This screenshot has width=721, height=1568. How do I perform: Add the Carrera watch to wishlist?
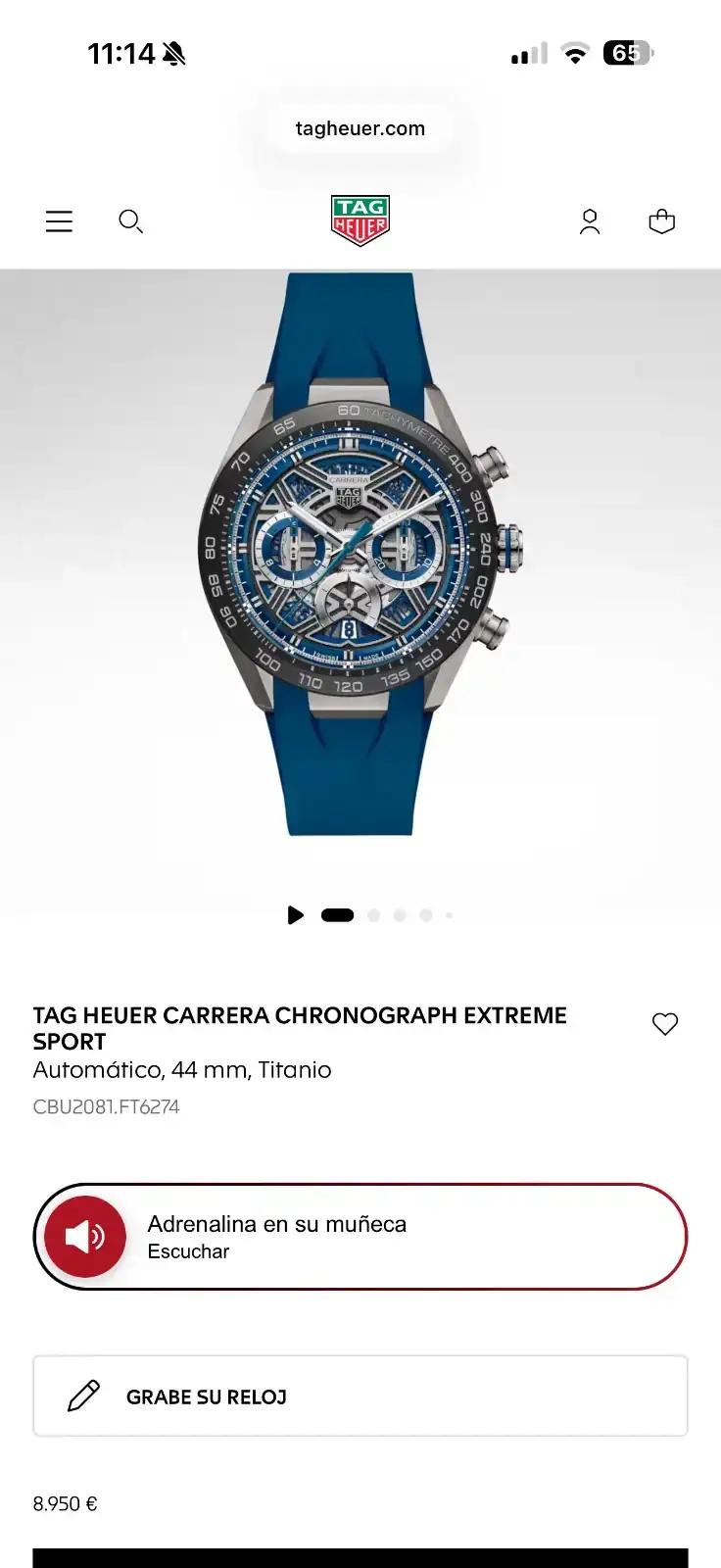coord(665,1024)
